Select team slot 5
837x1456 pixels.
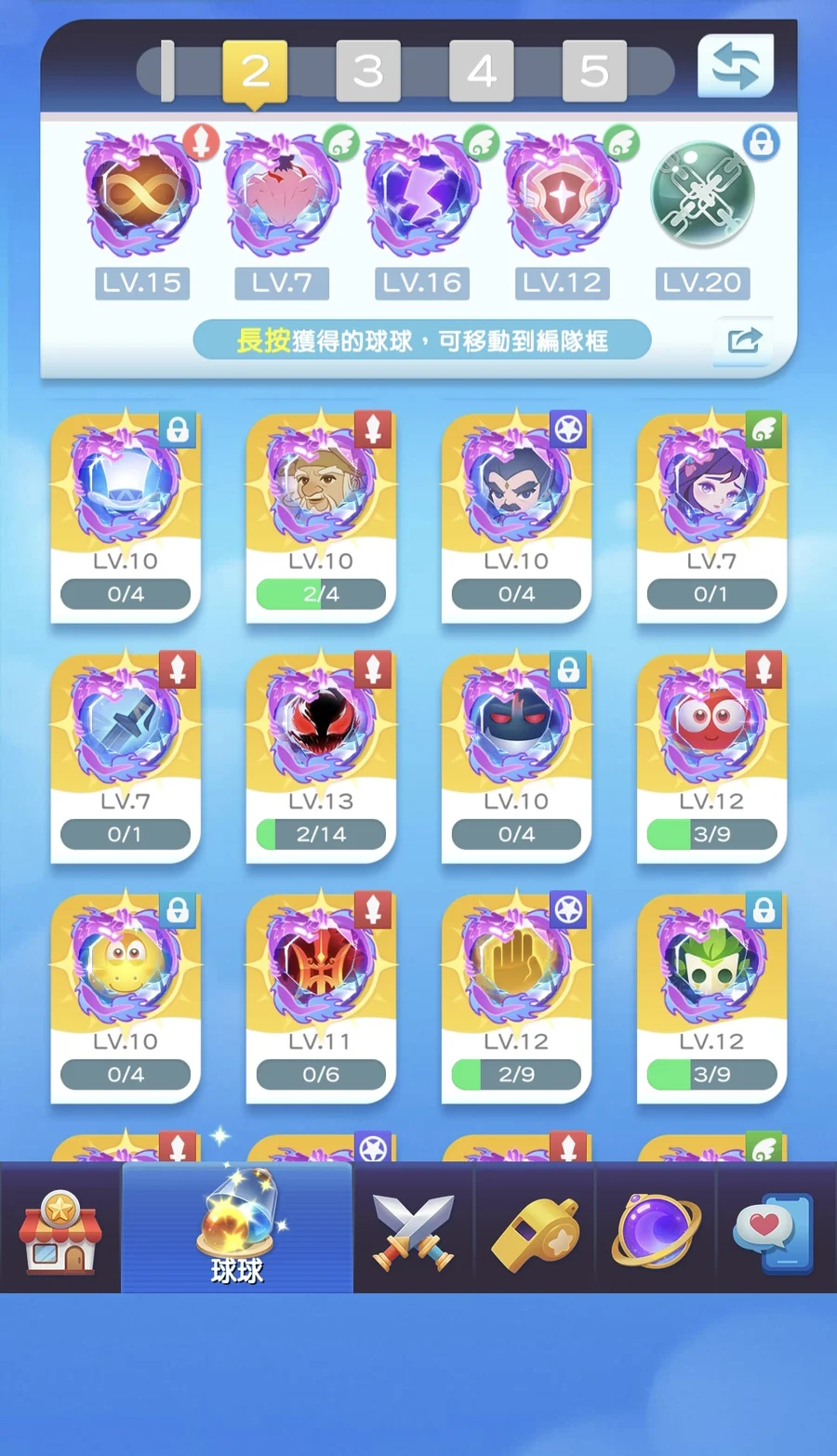click(594, 71)
